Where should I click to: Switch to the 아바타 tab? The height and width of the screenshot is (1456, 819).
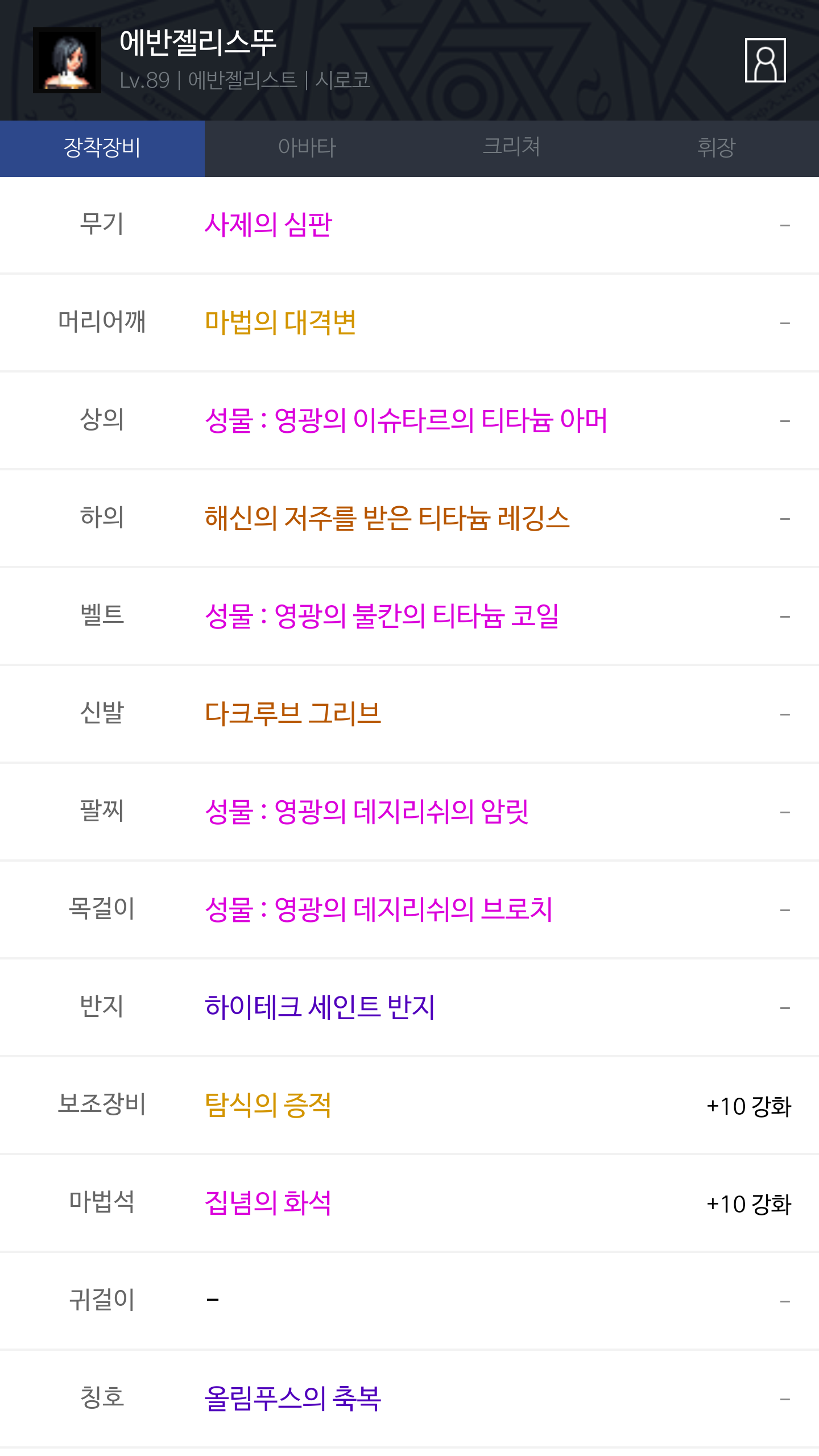[307, 148]
